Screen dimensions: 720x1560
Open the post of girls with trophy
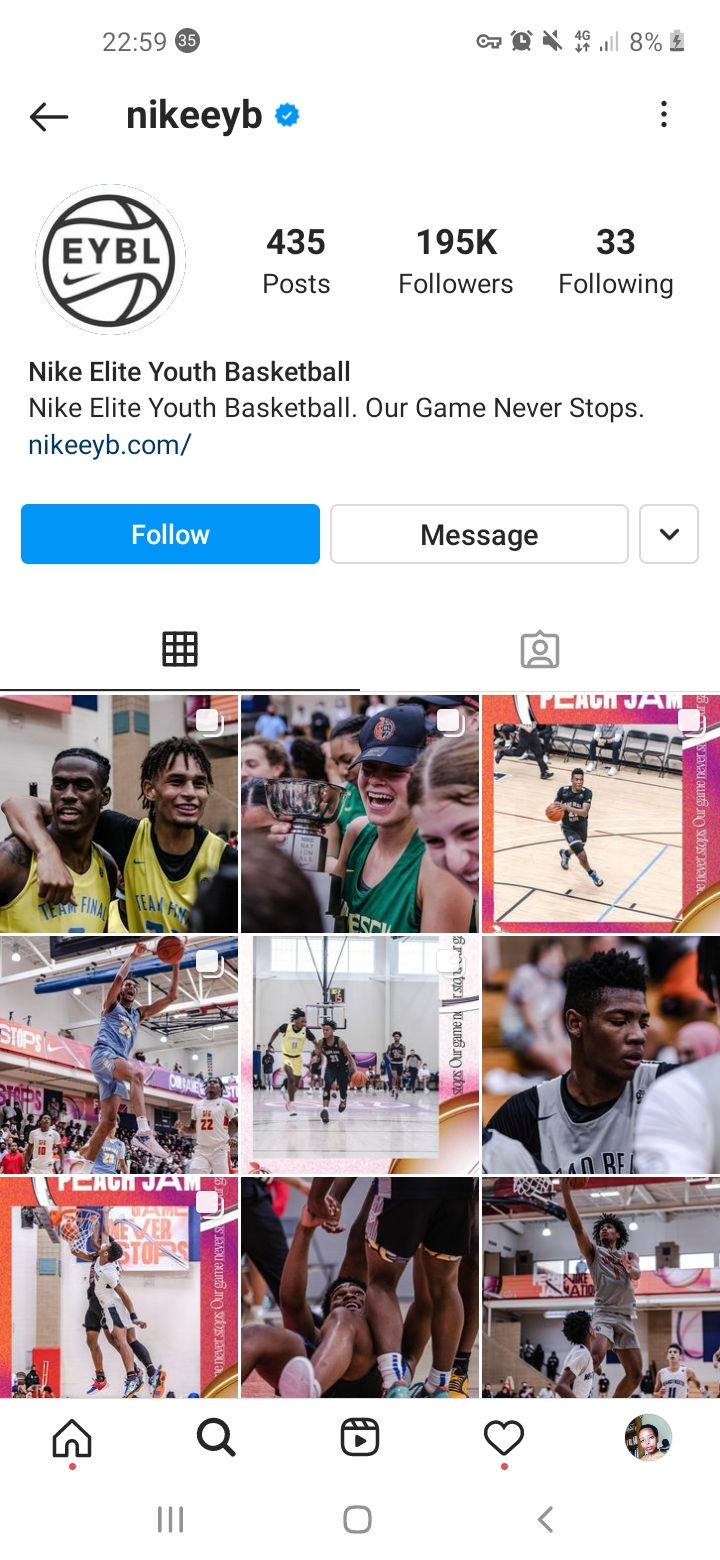tap(360, 814)
